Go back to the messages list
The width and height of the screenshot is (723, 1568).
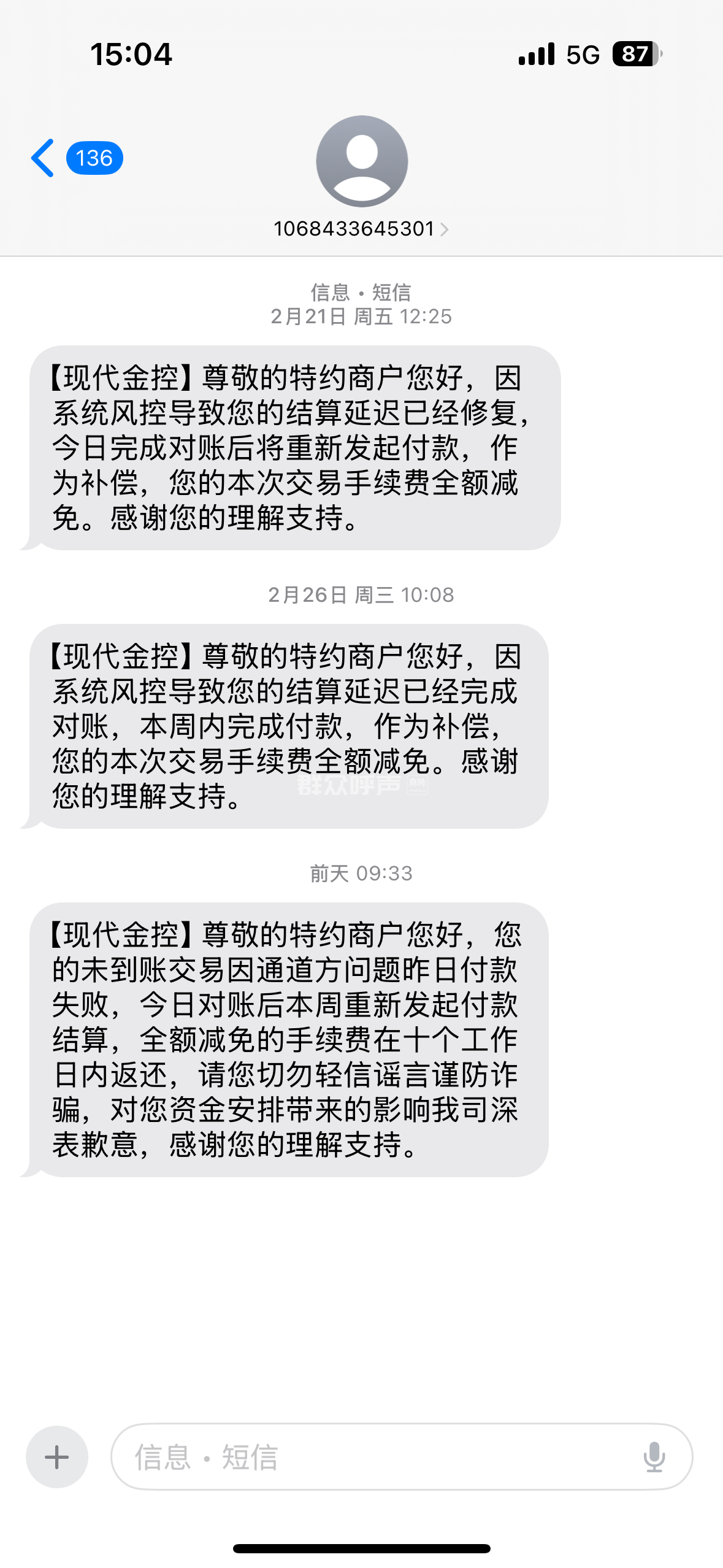(x=44, y=158)
